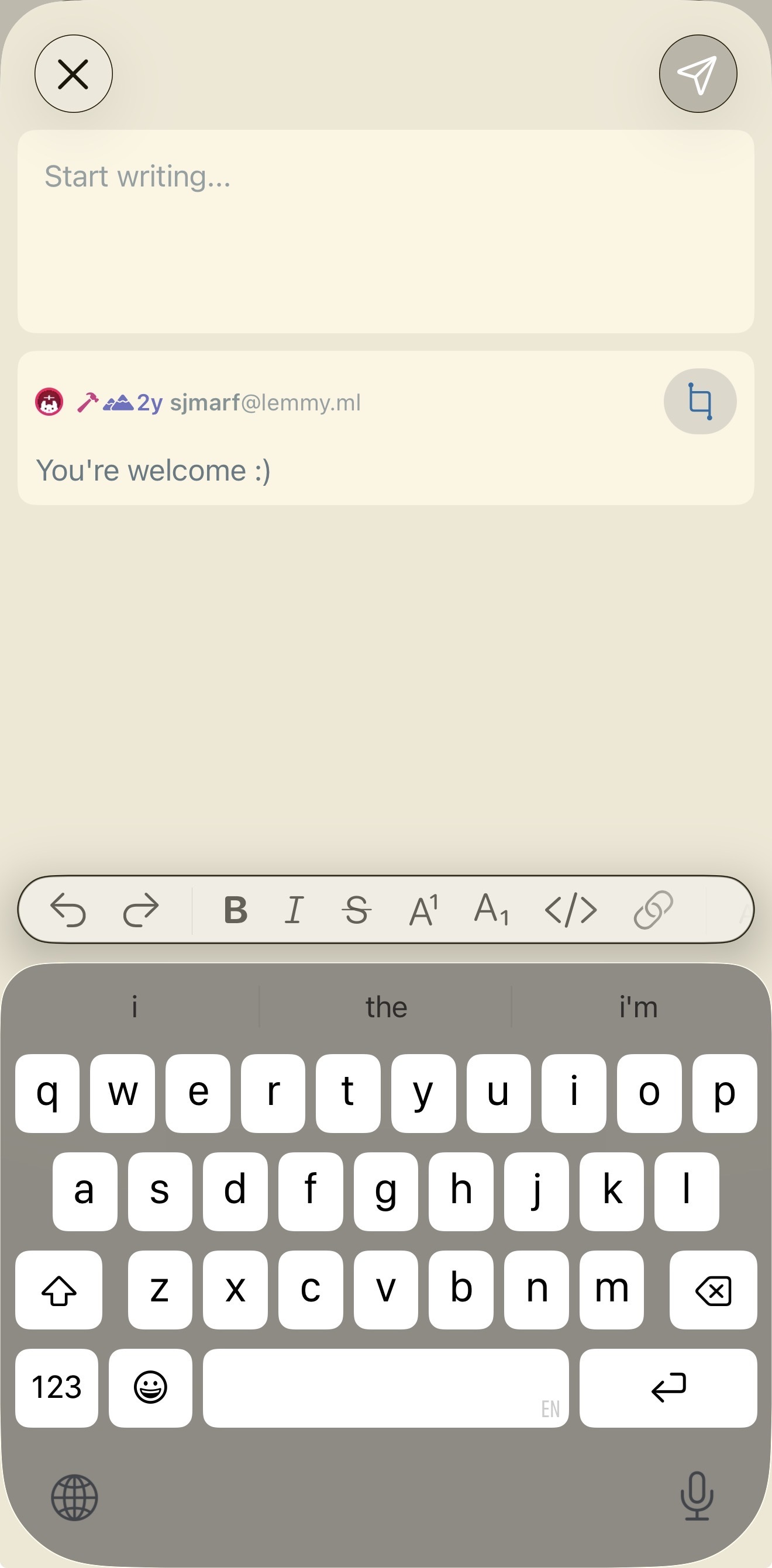This screenshot has height=1568, width=772.
Task: Select the keyboard suggestion "the"
Action: click(386, 1007)
